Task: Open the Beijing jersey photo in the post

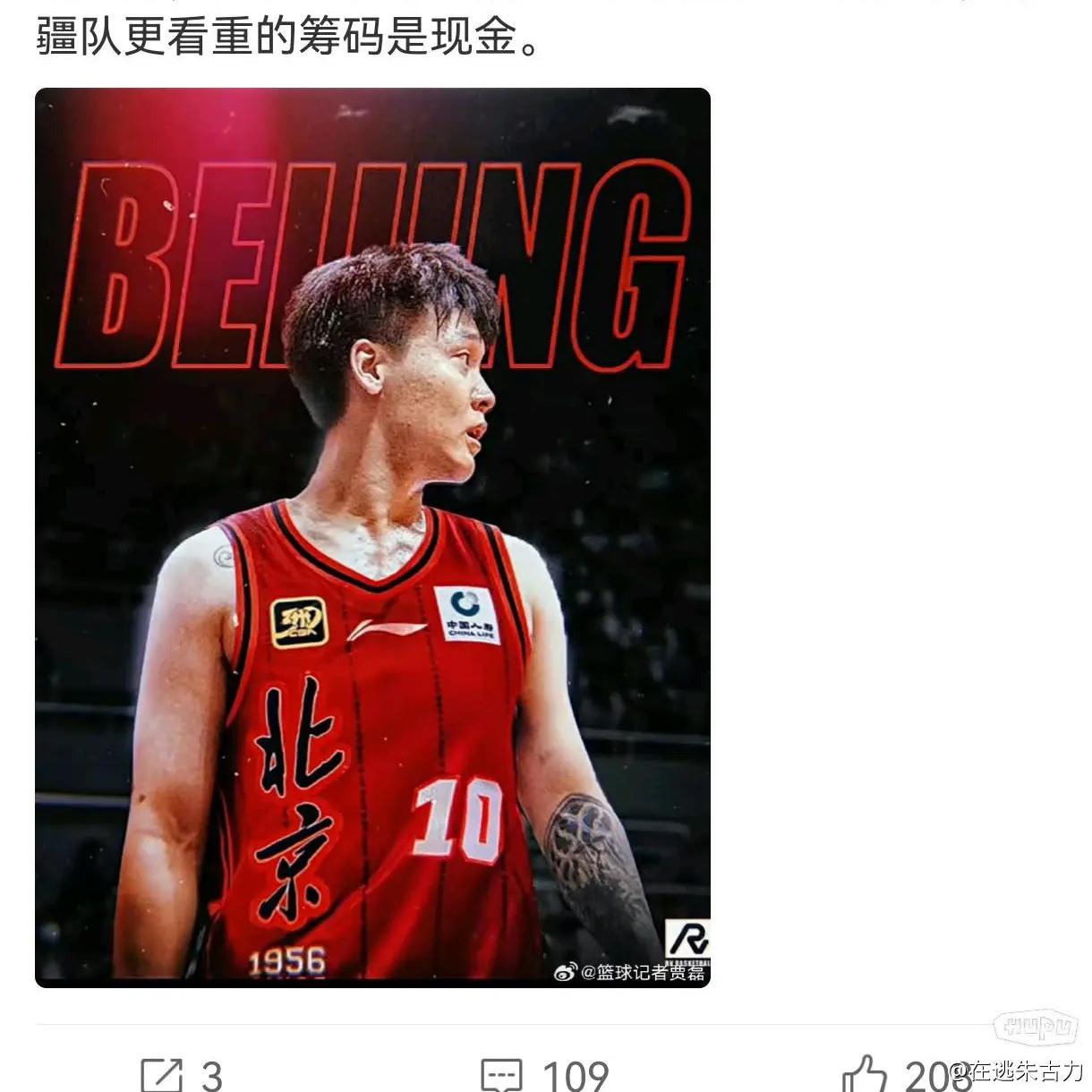Action: (372, 537)
